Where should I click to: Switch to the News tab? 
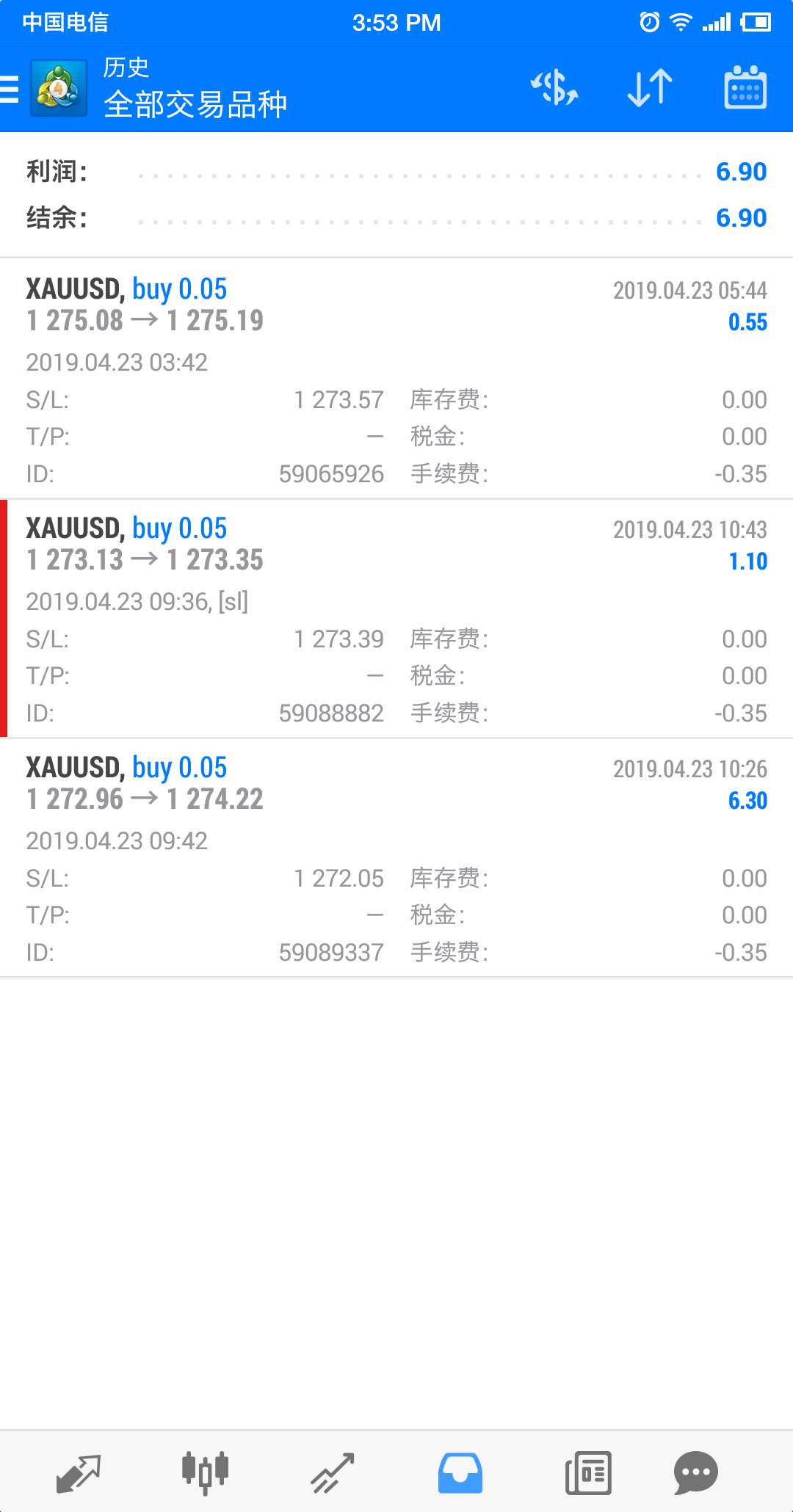[587, 1472]
